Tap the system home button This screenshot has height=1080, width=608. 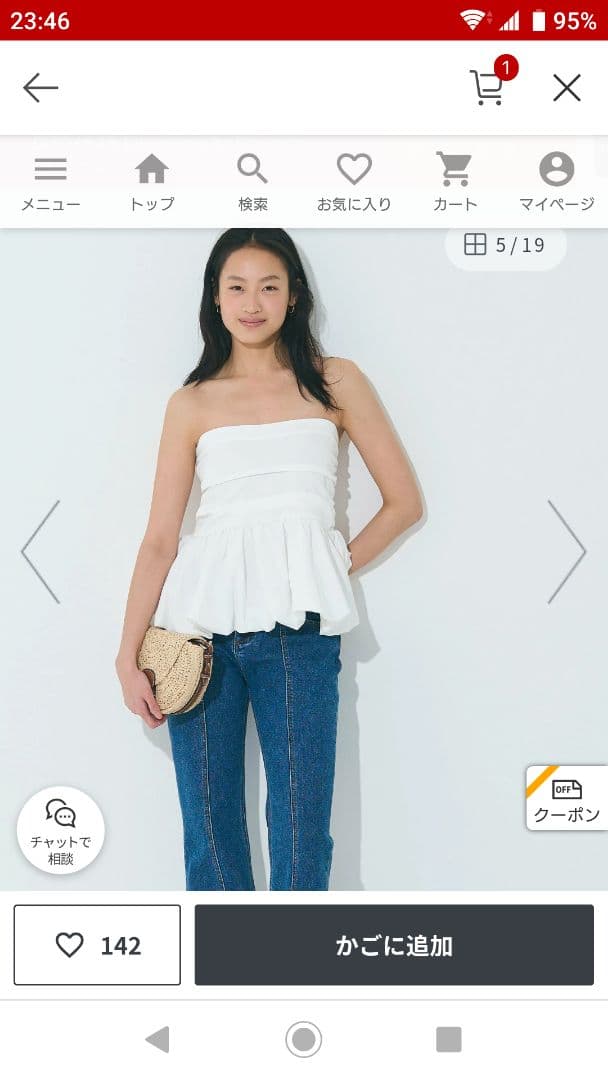304,1040
